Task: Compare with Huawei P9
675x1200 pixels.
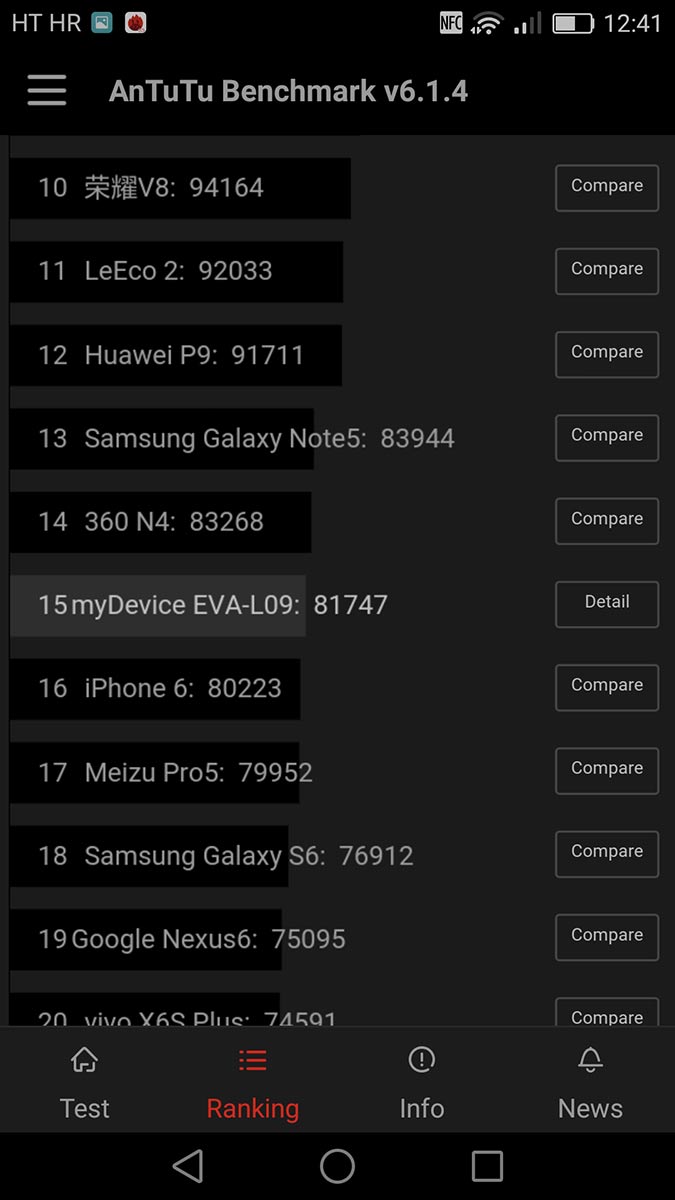Action: (x=606, y=353)
